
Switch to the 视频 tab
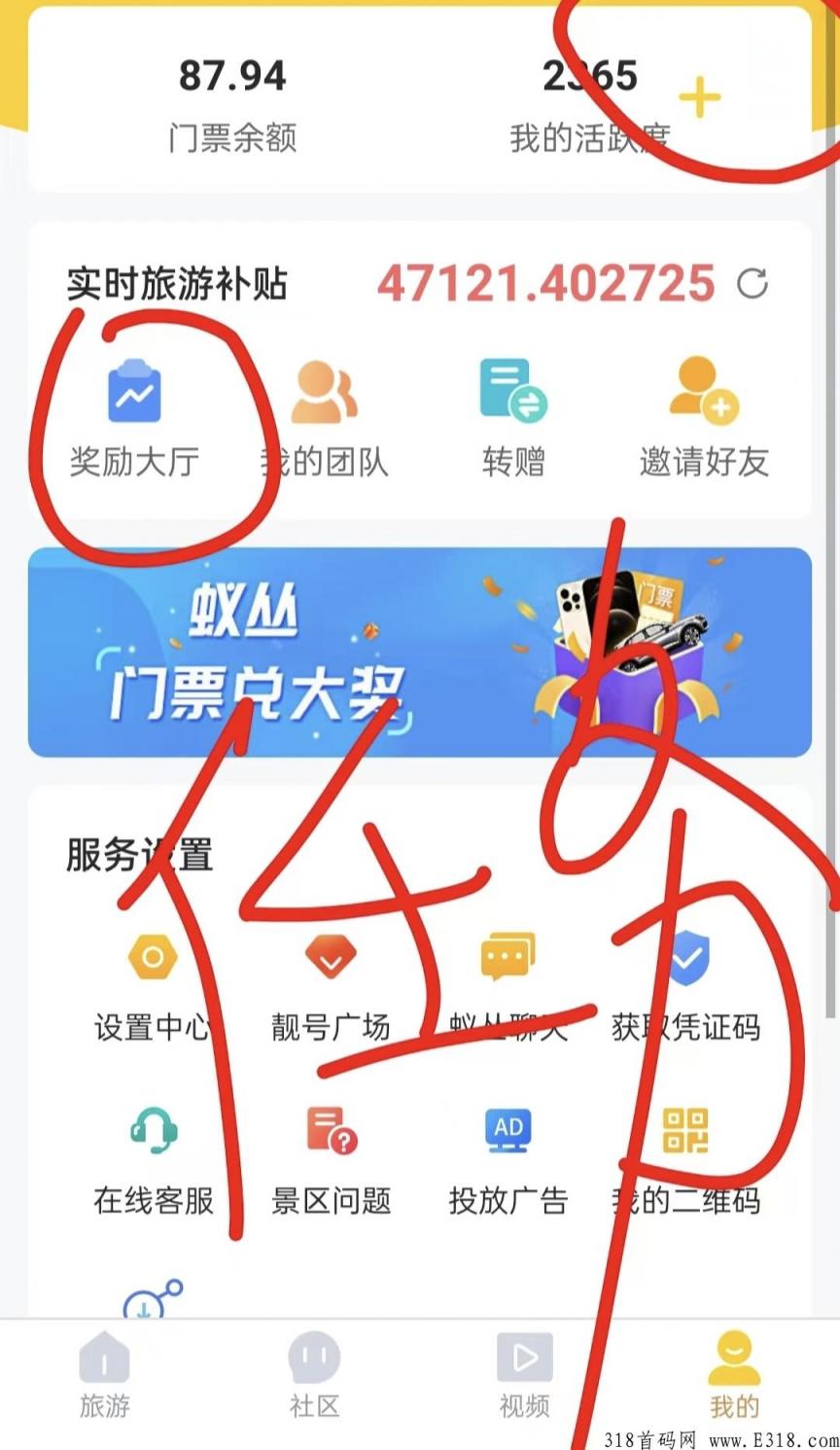525,1376
